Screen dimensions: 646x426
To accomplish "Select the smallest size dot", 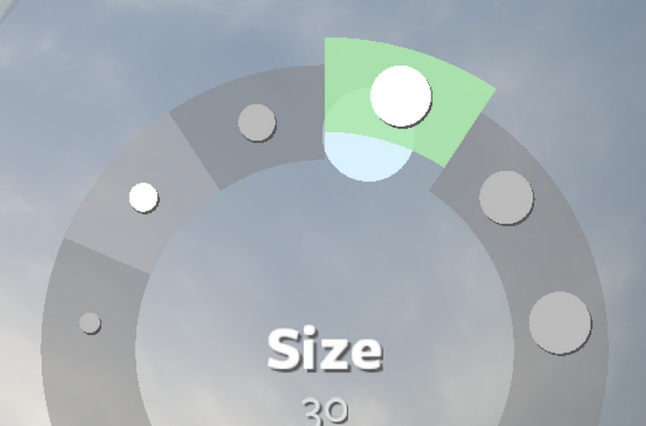I will pos(90,323).
